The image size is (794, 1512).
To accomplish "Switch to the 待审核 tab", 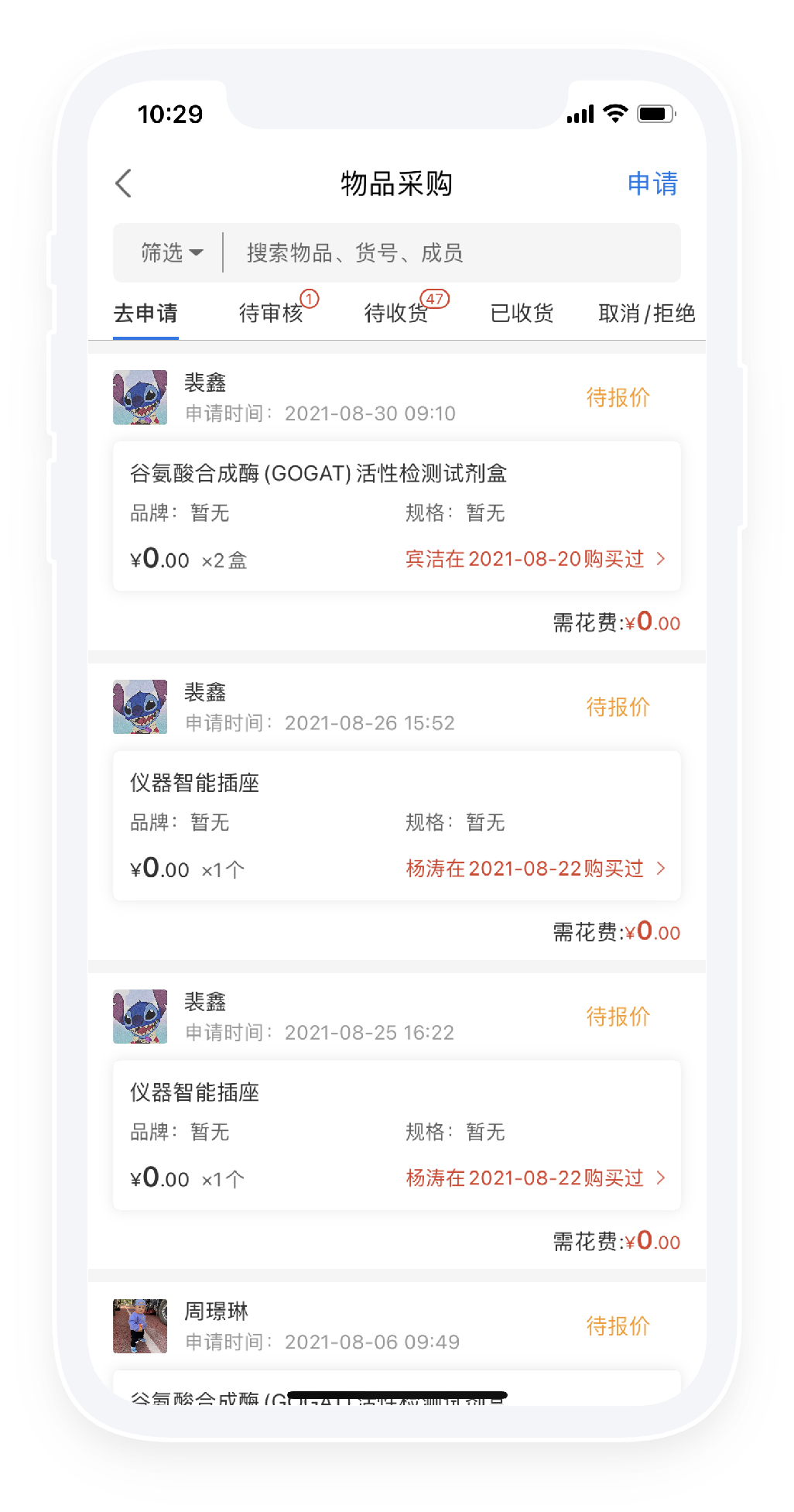I will pos(271,313).
